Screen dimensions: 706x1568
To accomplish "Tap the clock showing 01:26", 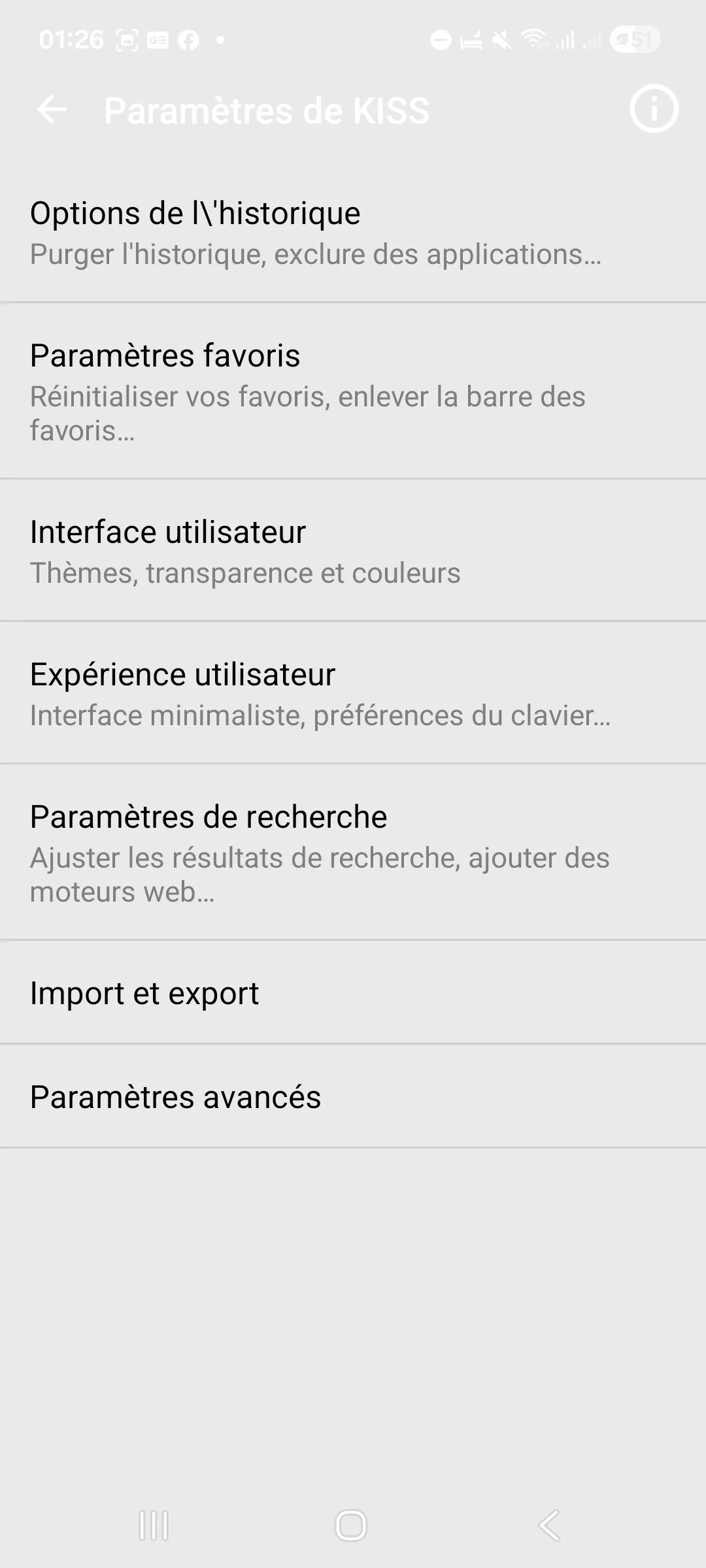I will [x=72, y=39].
